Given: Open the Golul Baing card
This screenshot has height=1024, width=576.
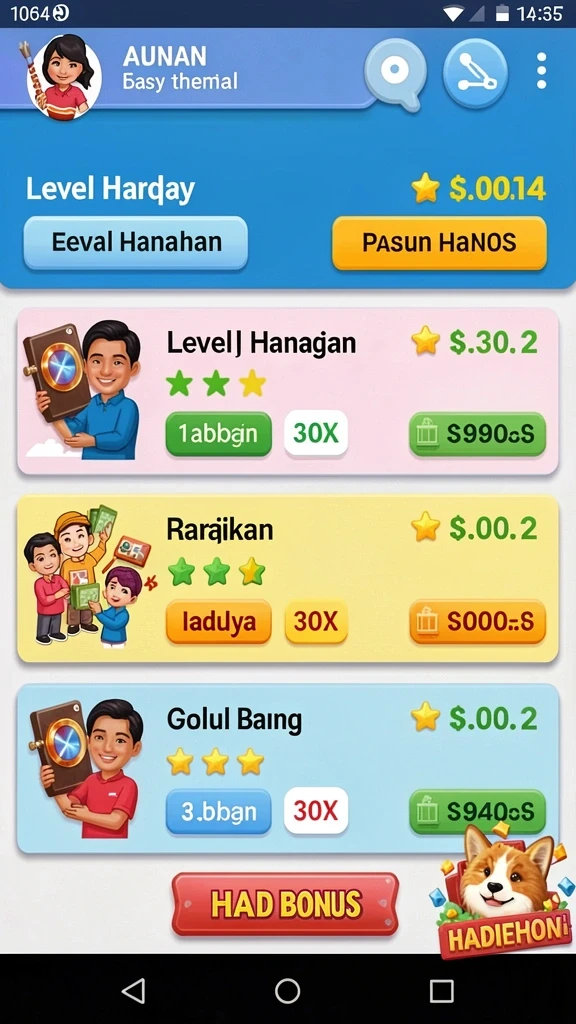Looking at the screenshot, I should click(287, 769).
